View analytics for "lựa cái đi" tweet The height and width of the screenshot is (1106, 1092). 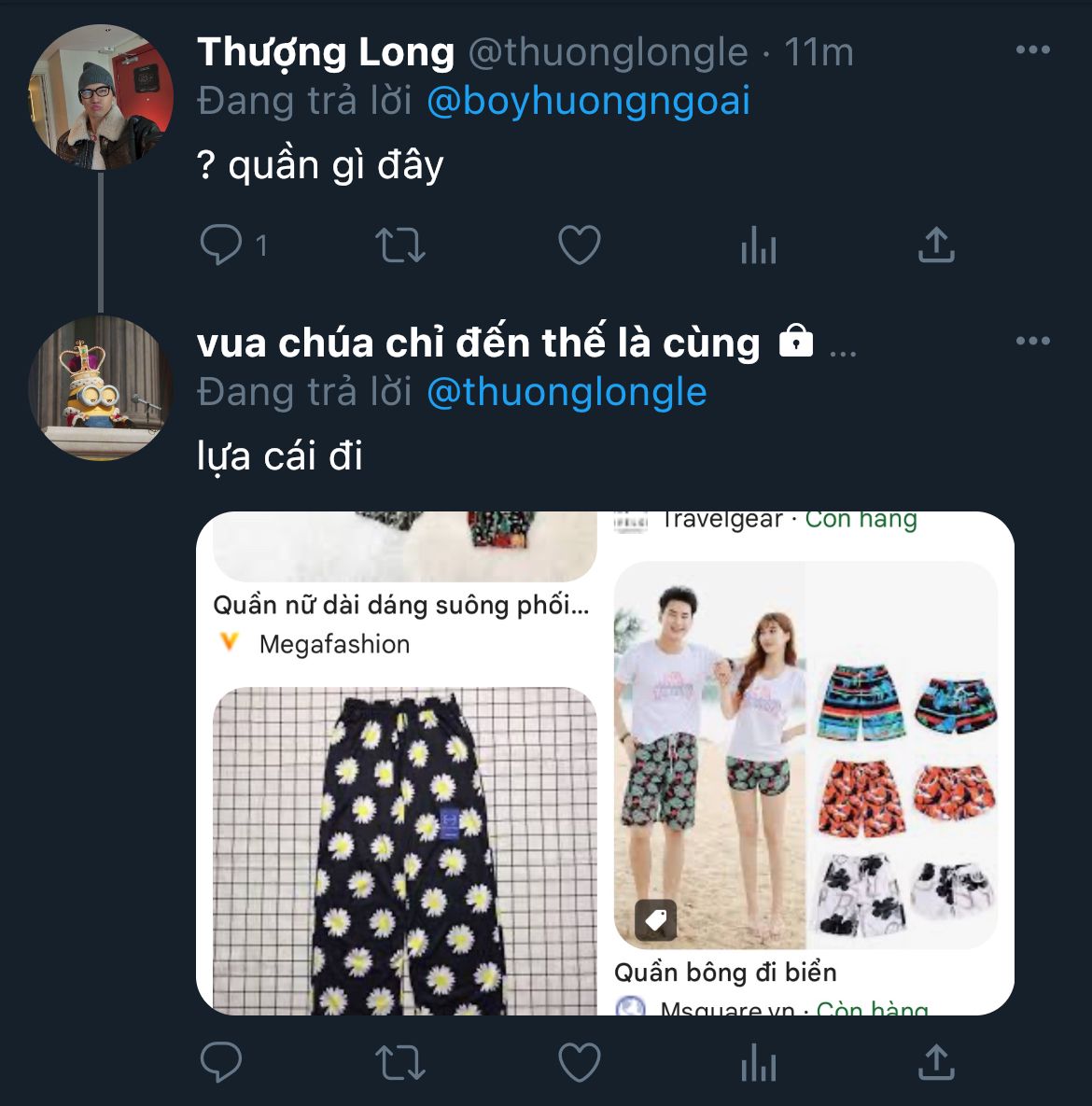tap(758, 1064)
